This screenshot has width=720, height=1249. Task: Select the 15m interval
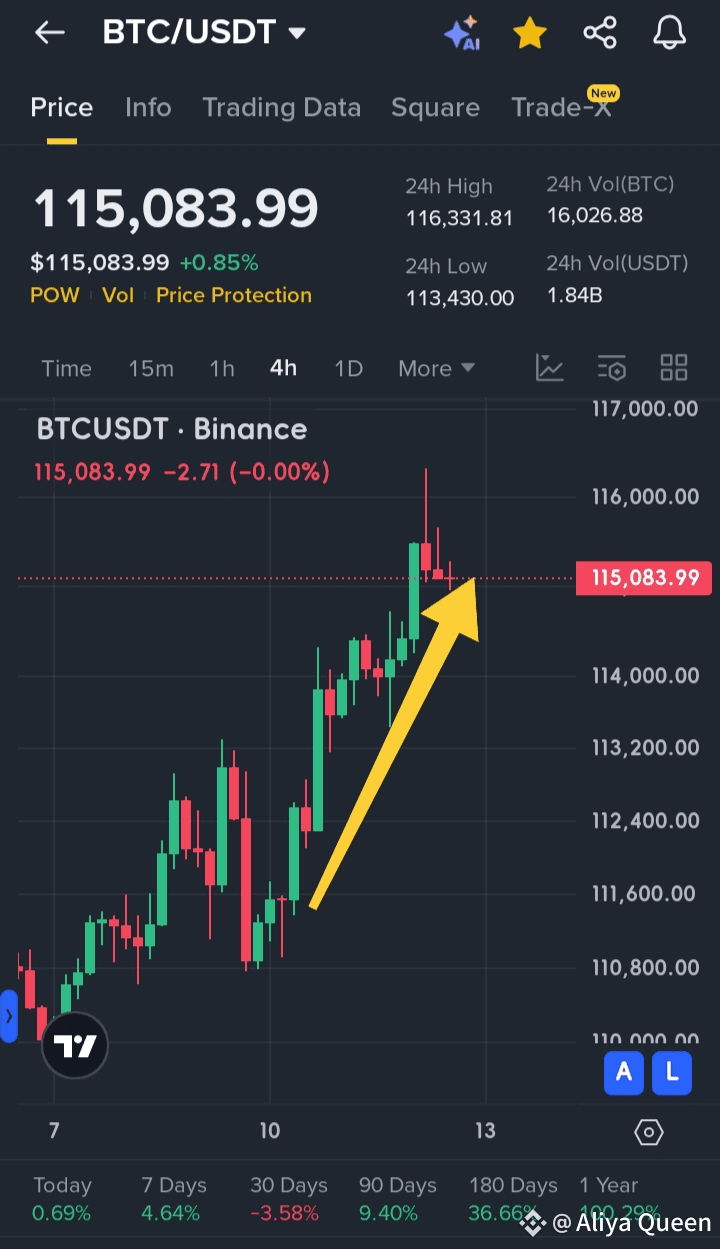click(x=151, y=368)
